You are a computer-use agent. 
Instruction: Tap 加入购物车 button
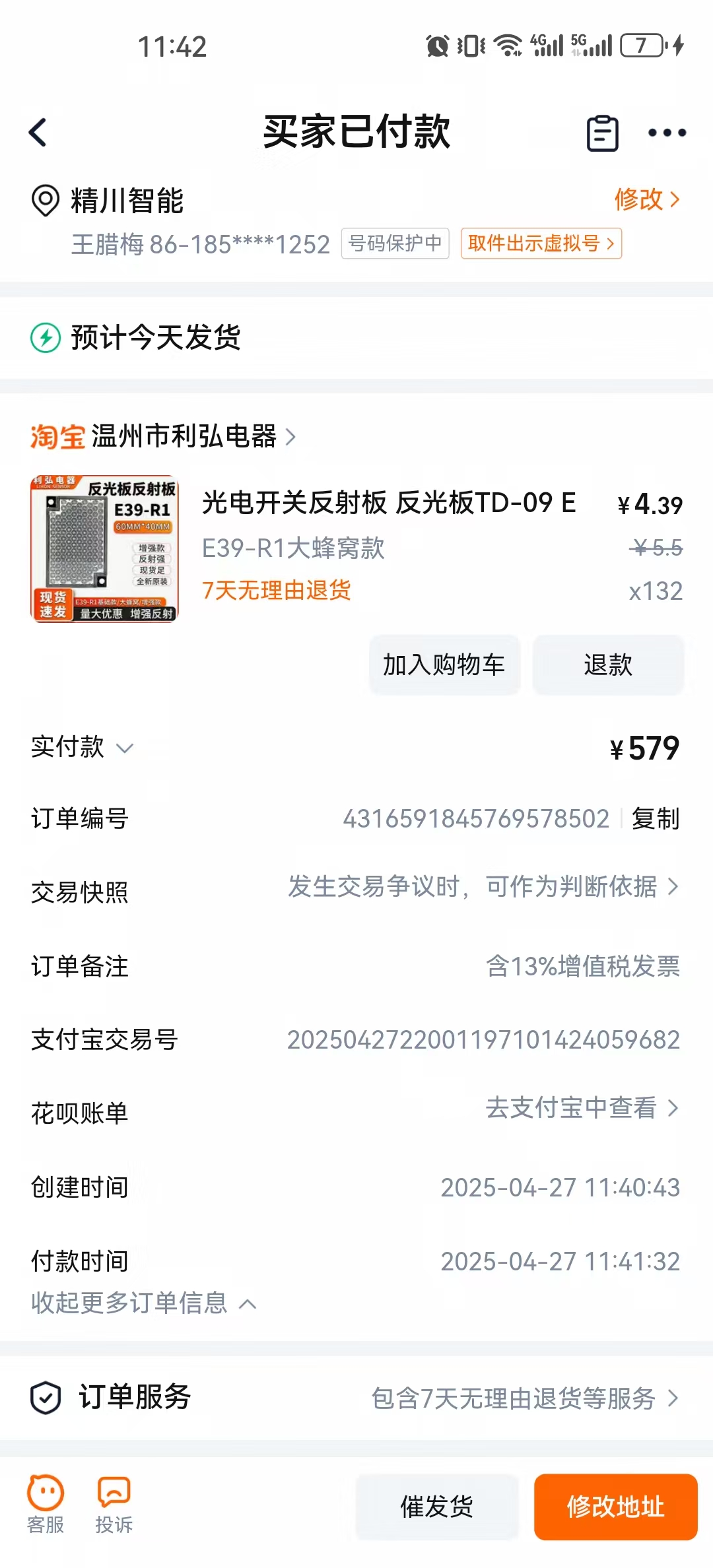445,665
